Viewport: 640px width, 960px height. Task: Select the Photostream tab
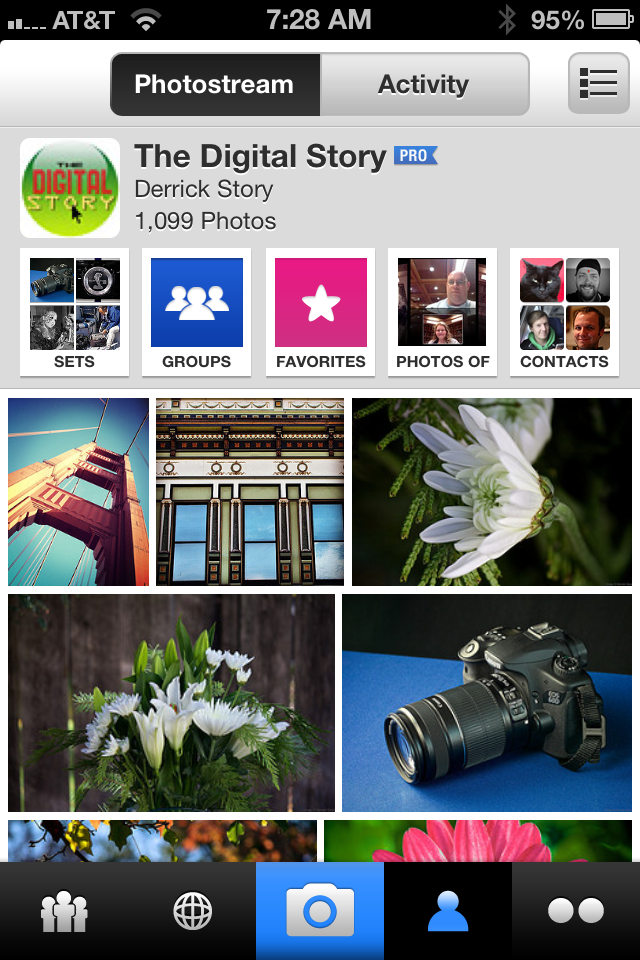(x=214, y=85)
